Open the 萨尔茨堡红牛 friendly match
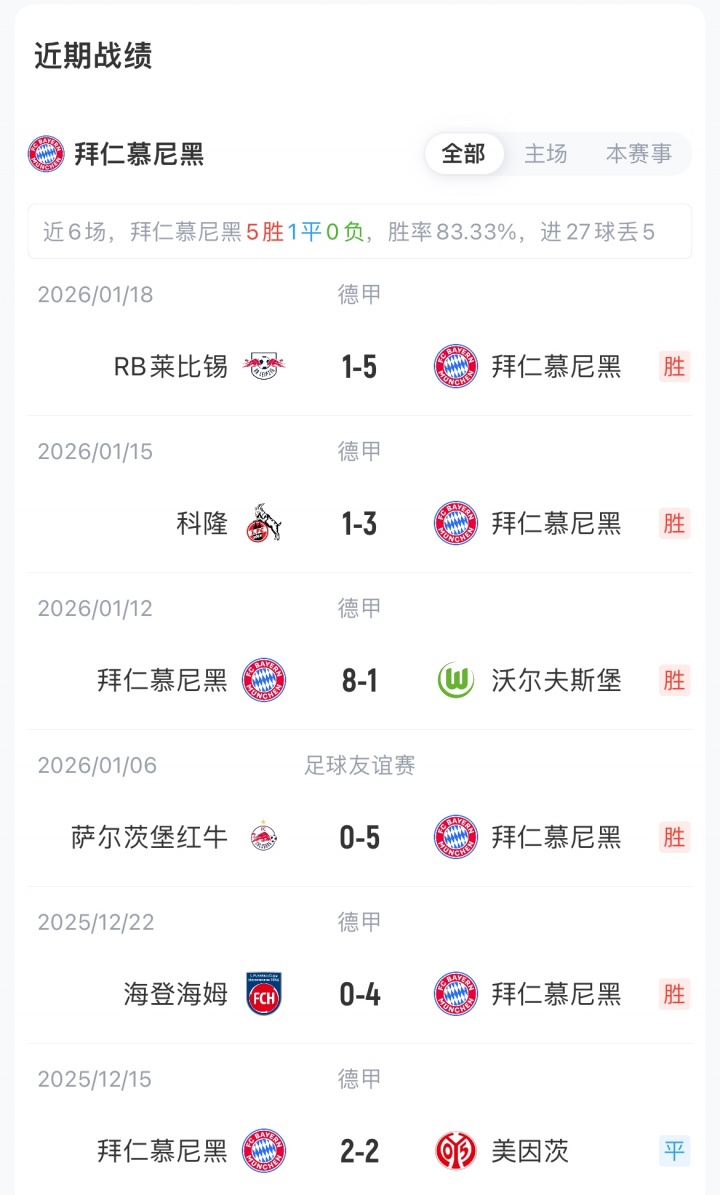This screenshot has height=1195, width=720. [359, 837]
